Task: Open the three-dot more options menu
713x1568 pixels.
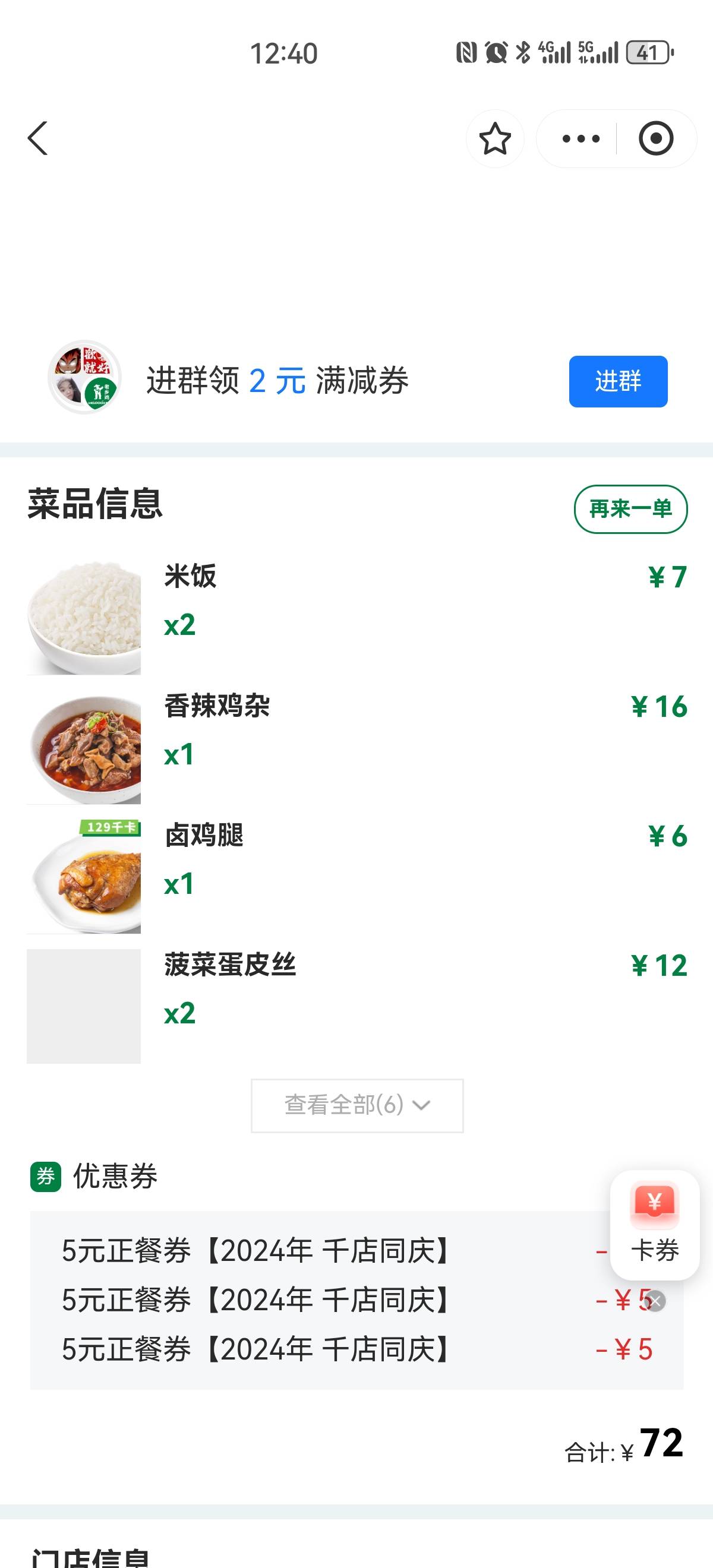Action: (581, 139)
